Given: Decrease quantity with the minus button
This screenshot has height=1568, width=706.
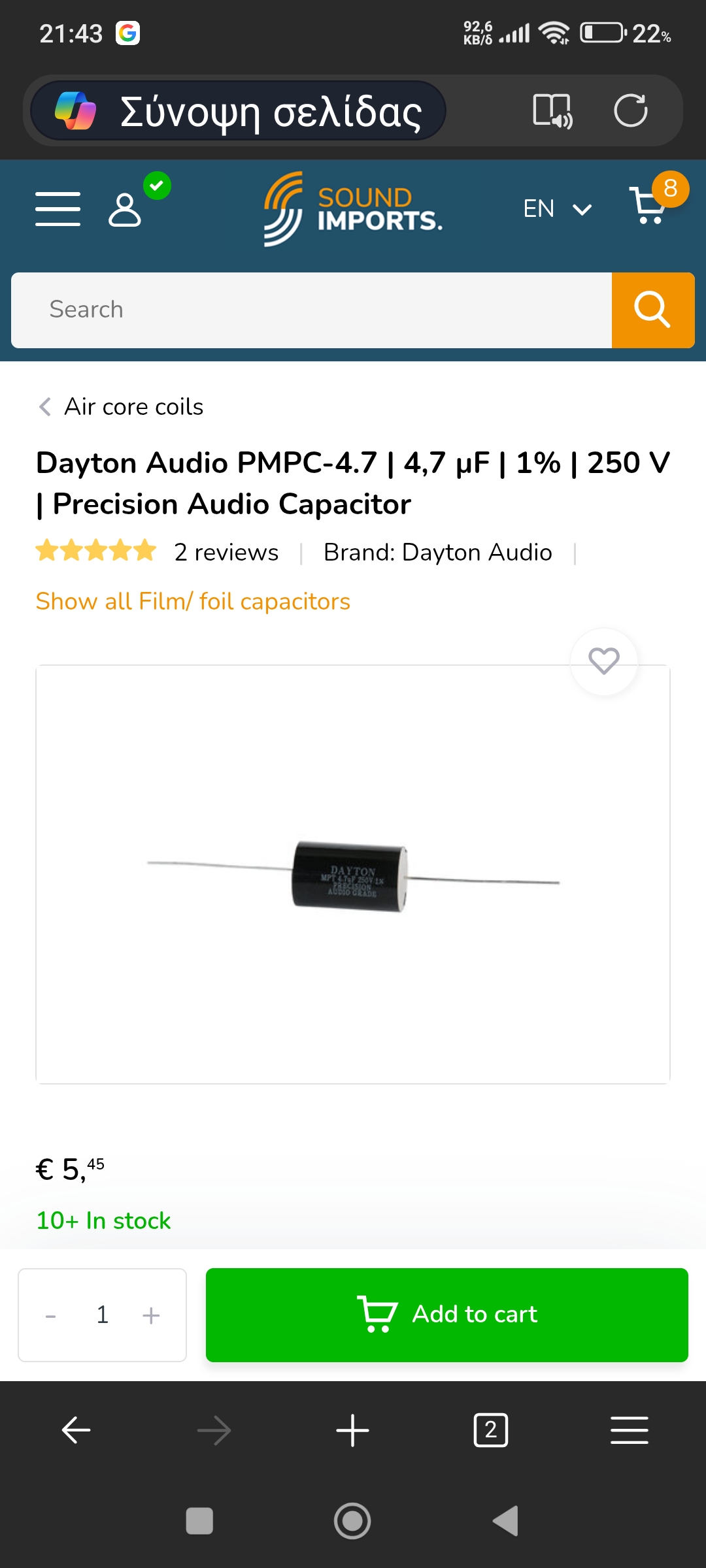Looking at the screenshot, I should 51,1316.
